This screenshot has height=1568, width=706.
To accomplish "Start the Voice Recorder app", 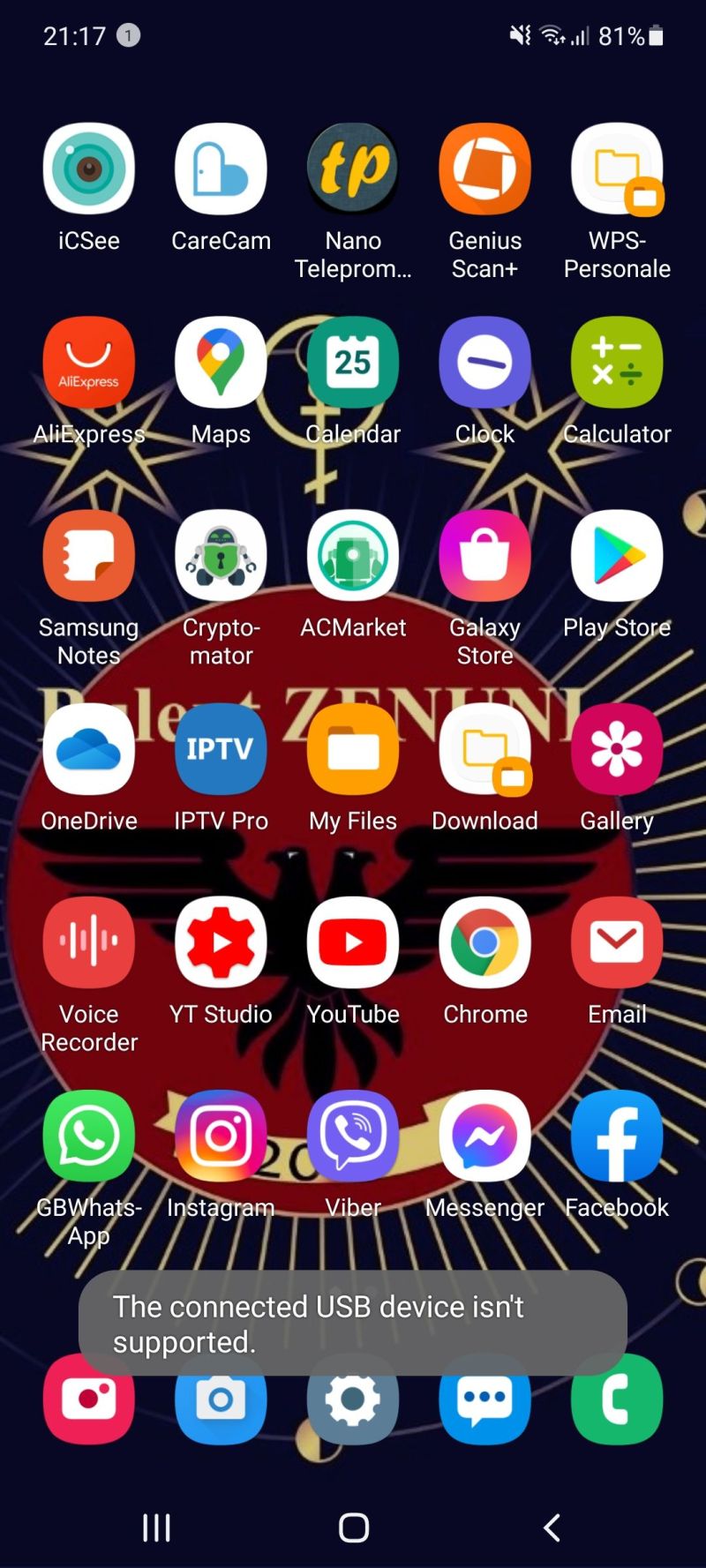I will 89,942.
